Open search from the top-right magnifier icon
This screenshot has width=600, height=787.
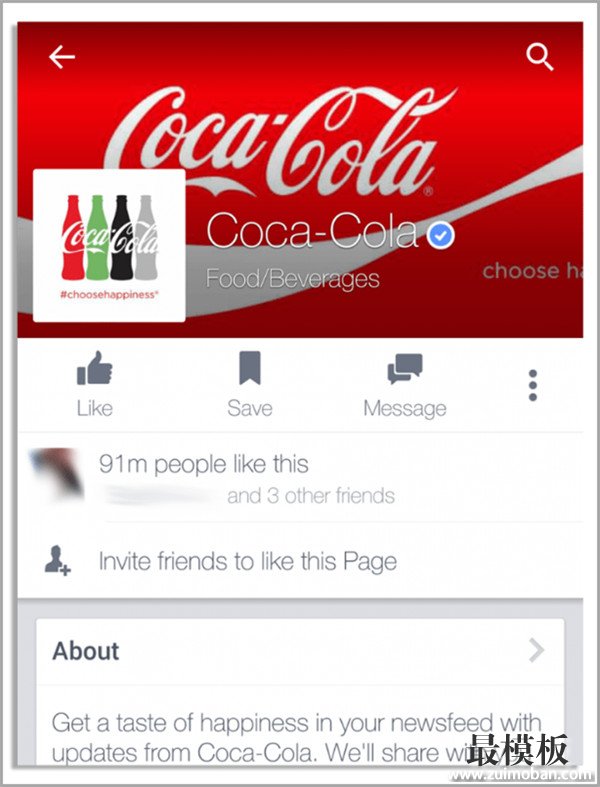[540, 57]
